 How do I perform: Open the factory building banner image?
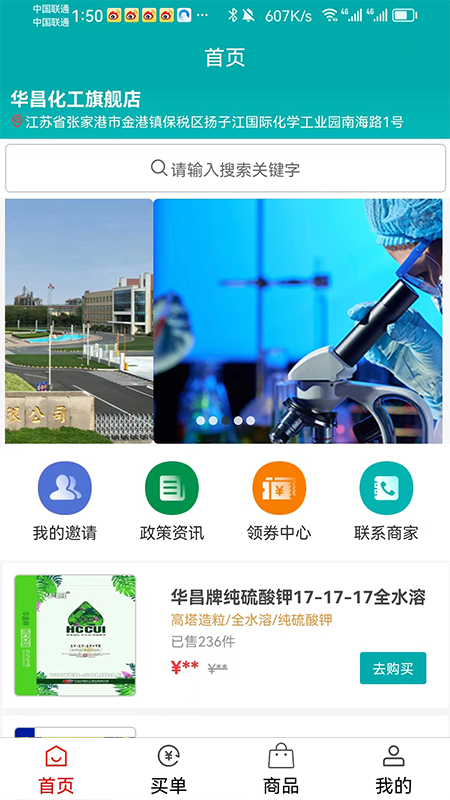(79, 321)
